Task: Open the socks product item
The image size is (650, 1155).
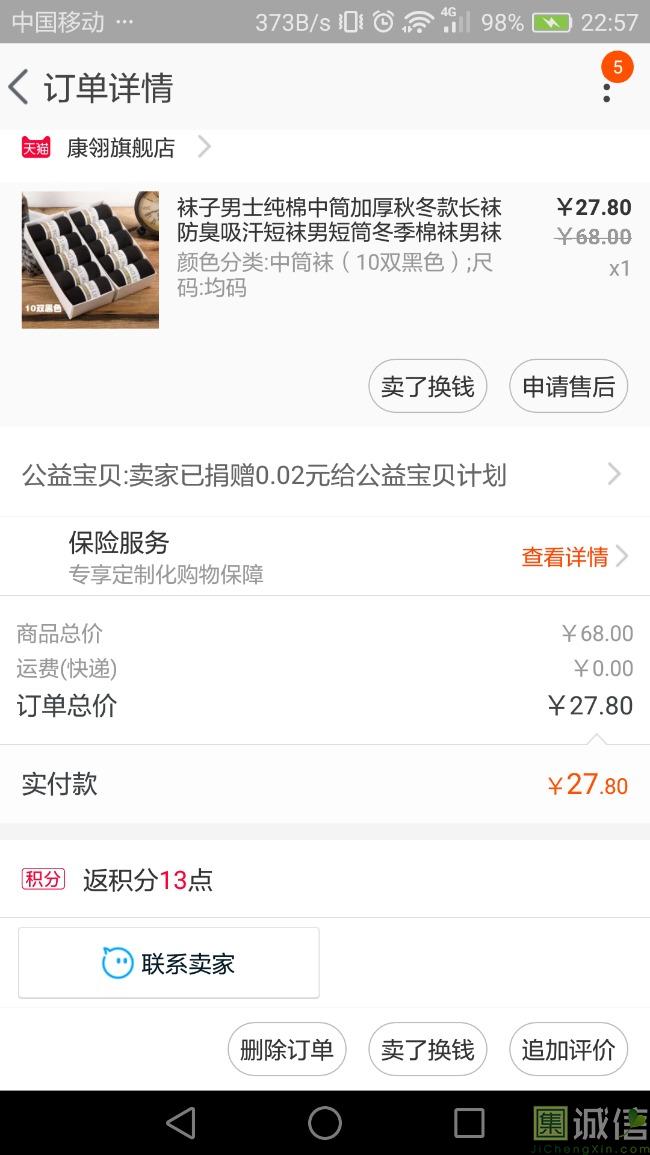Action: click(x=324, y=259)
